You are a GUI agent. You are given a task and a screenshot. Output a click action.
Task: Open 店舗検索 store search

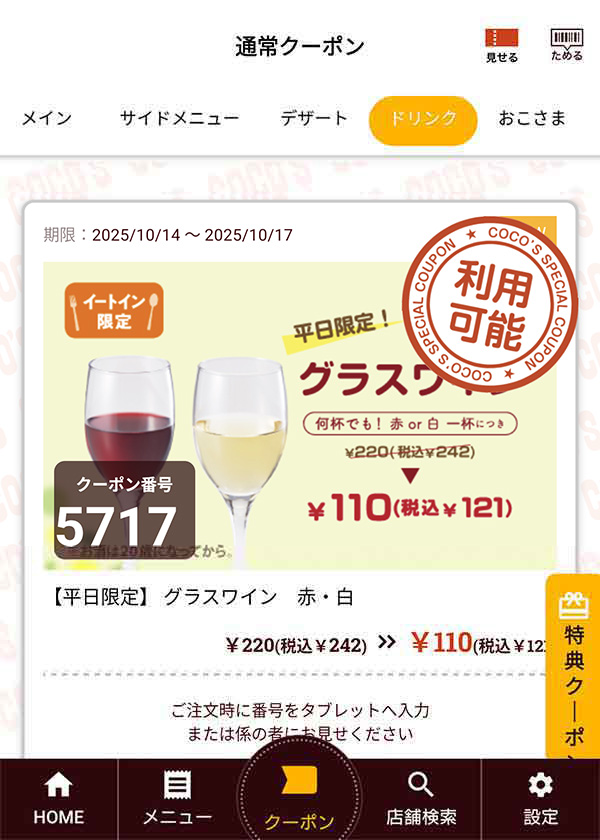[421, 800]
